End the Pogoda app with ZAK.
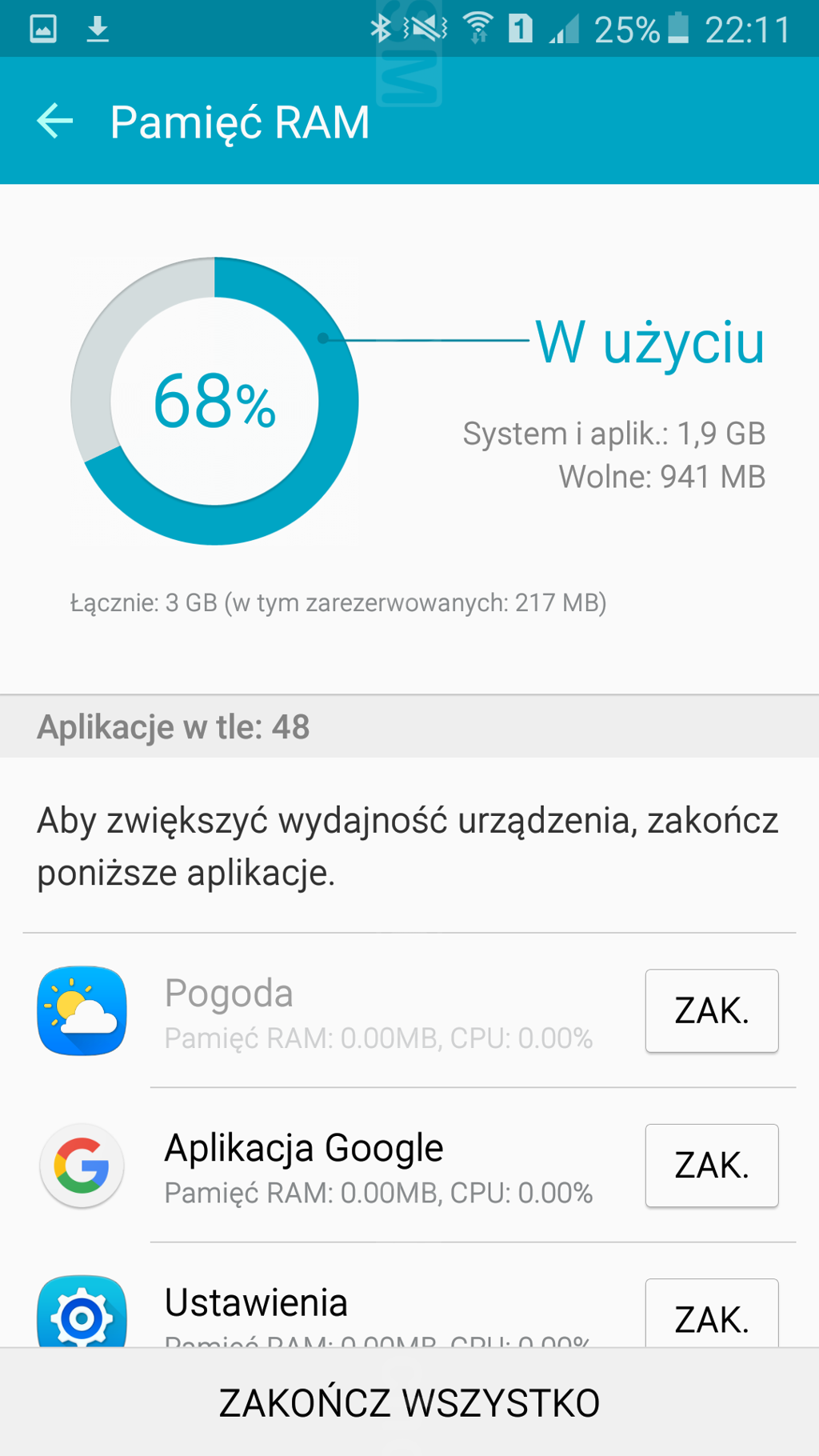The image size is (819, 1456). (712, 1010)
